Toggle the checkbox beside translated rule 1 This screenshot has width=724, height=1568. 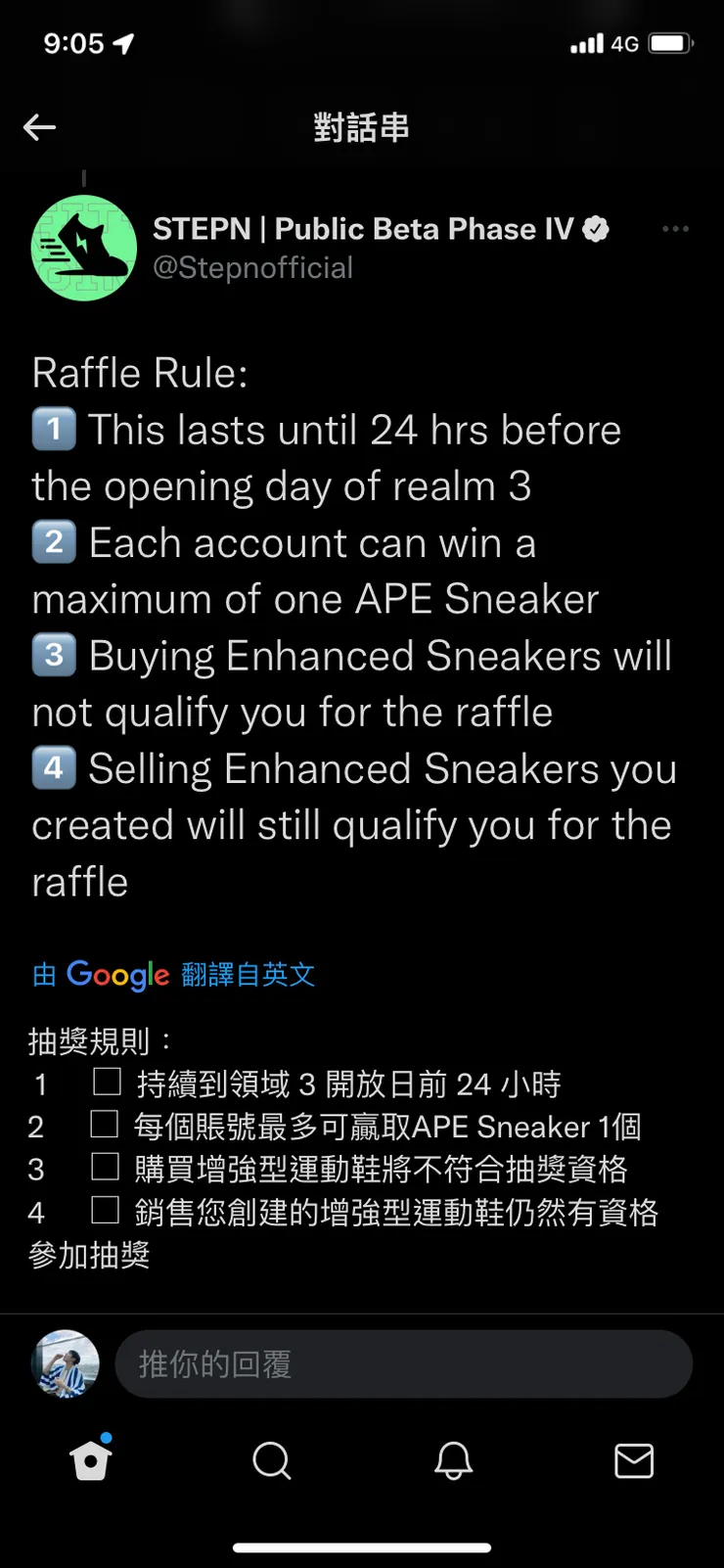(103, 1083)
